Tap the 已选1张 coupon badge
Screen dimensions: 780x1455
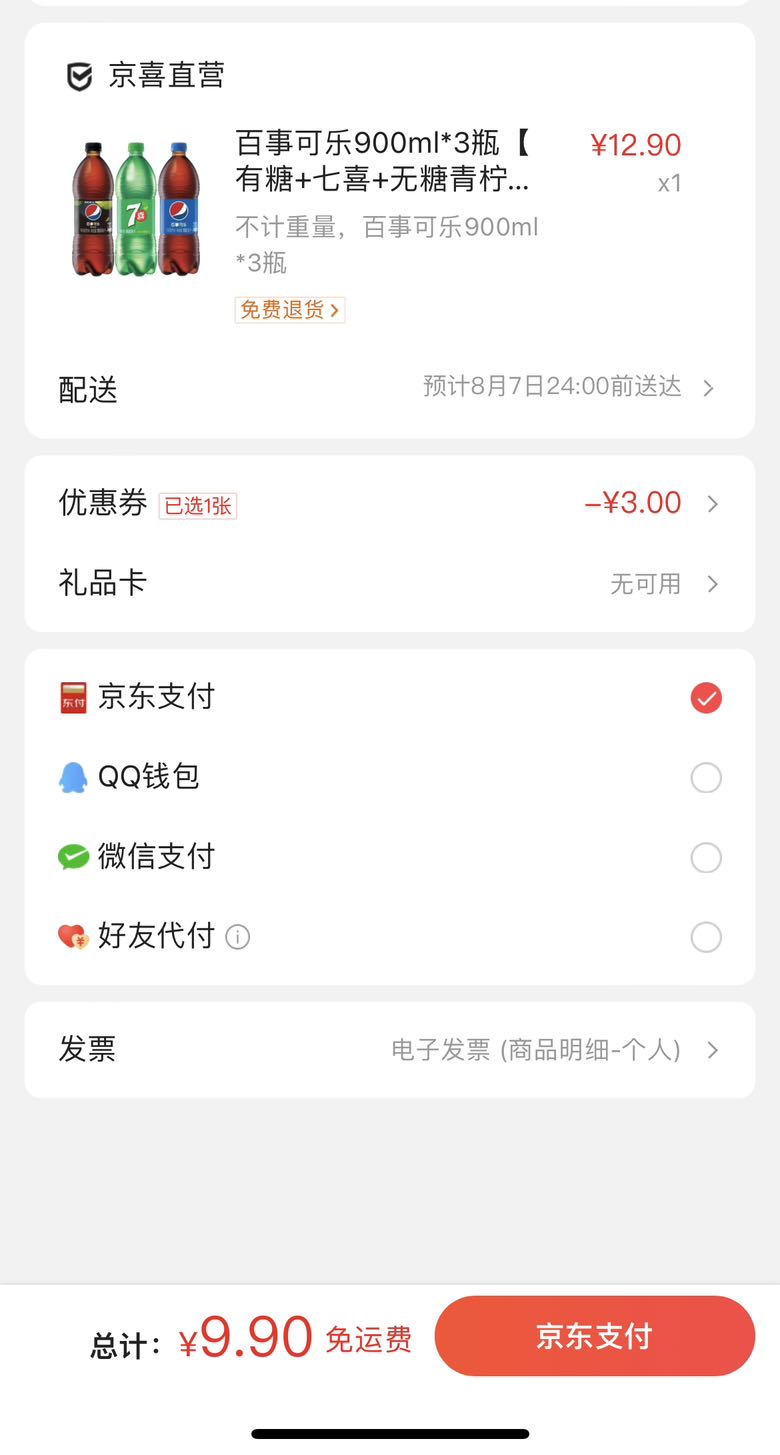[197, 505]
